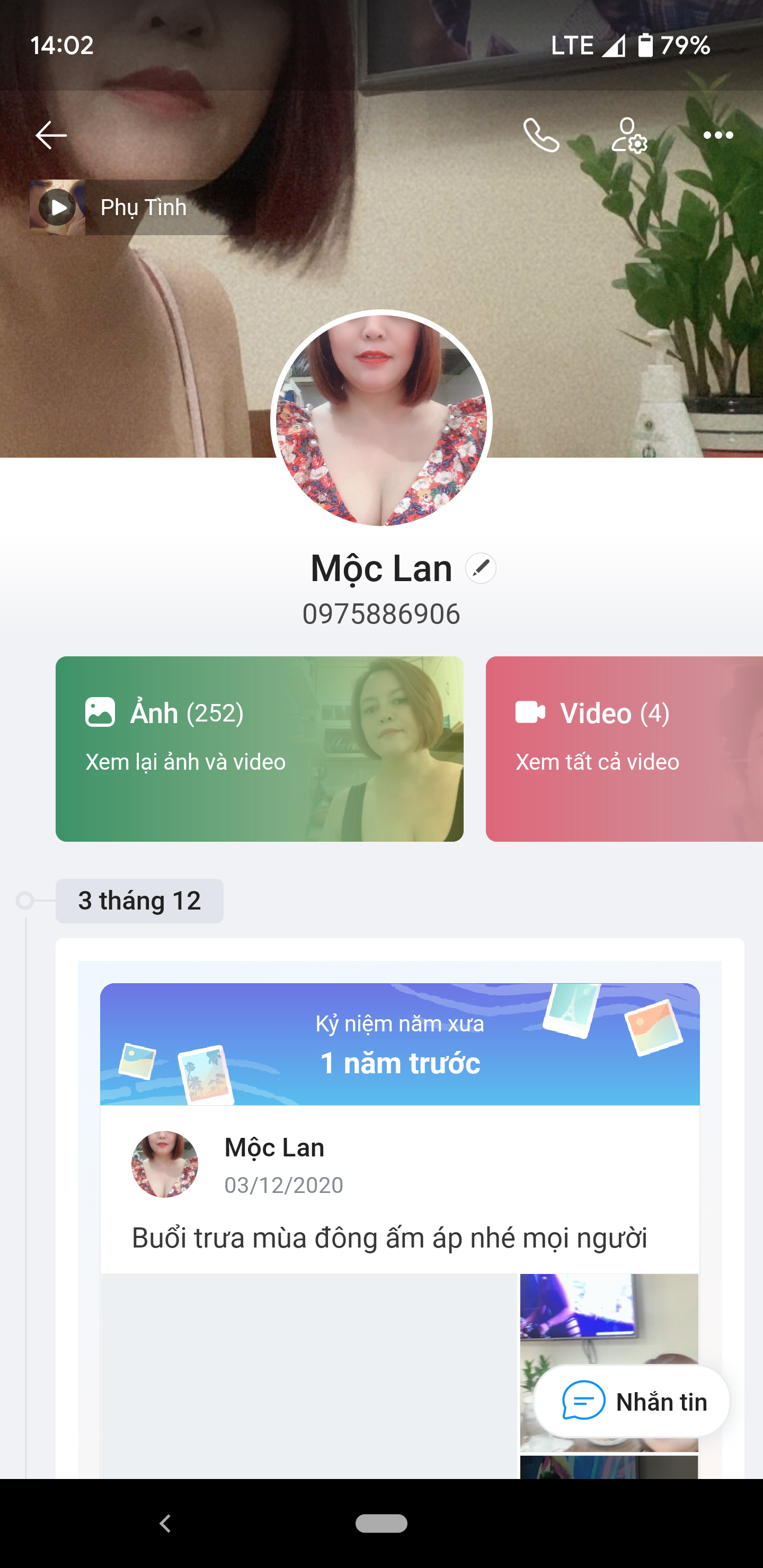Open the three-dot overflow menu

(x=718, y=135)
